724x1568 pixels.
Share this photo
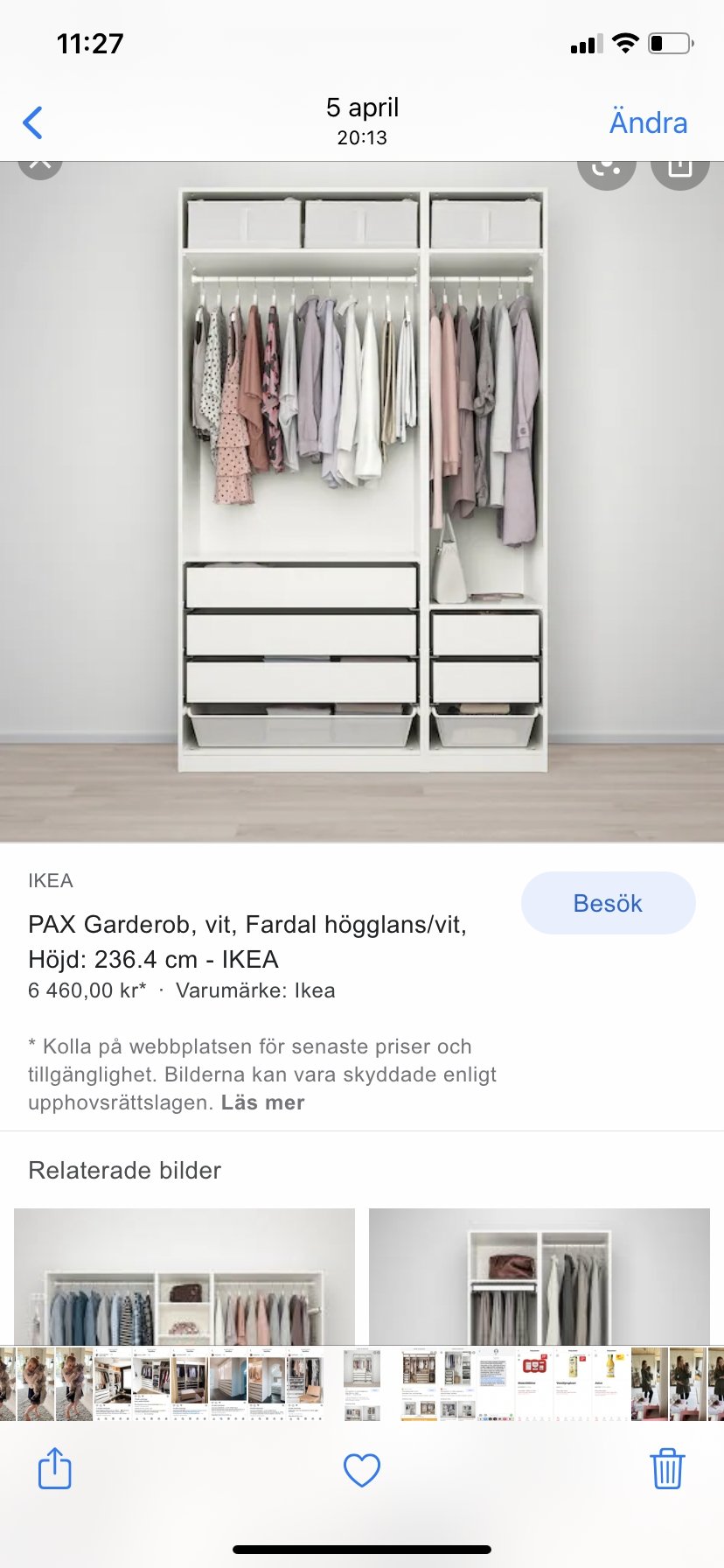54,1468
